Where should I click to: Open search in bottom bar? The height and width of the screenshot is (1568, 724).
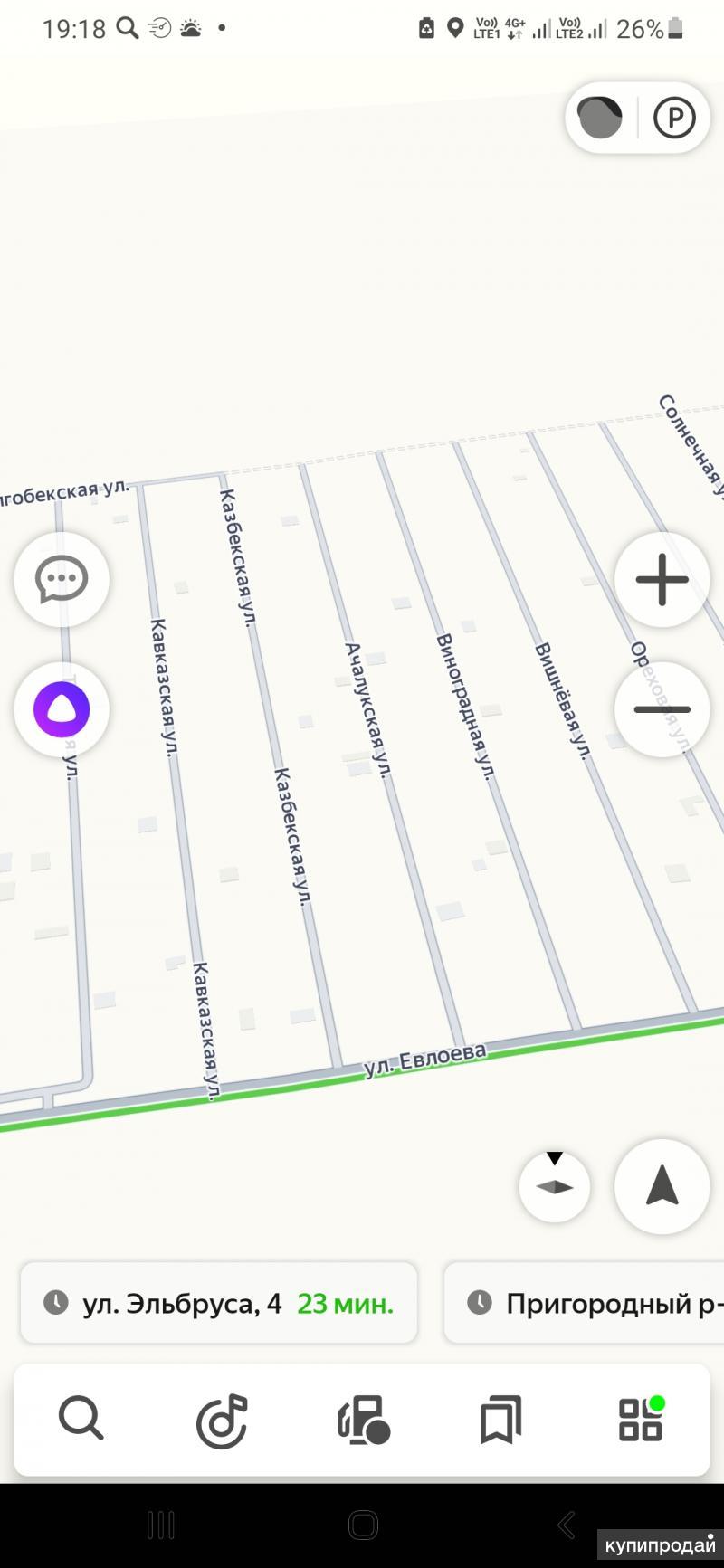81,1419
